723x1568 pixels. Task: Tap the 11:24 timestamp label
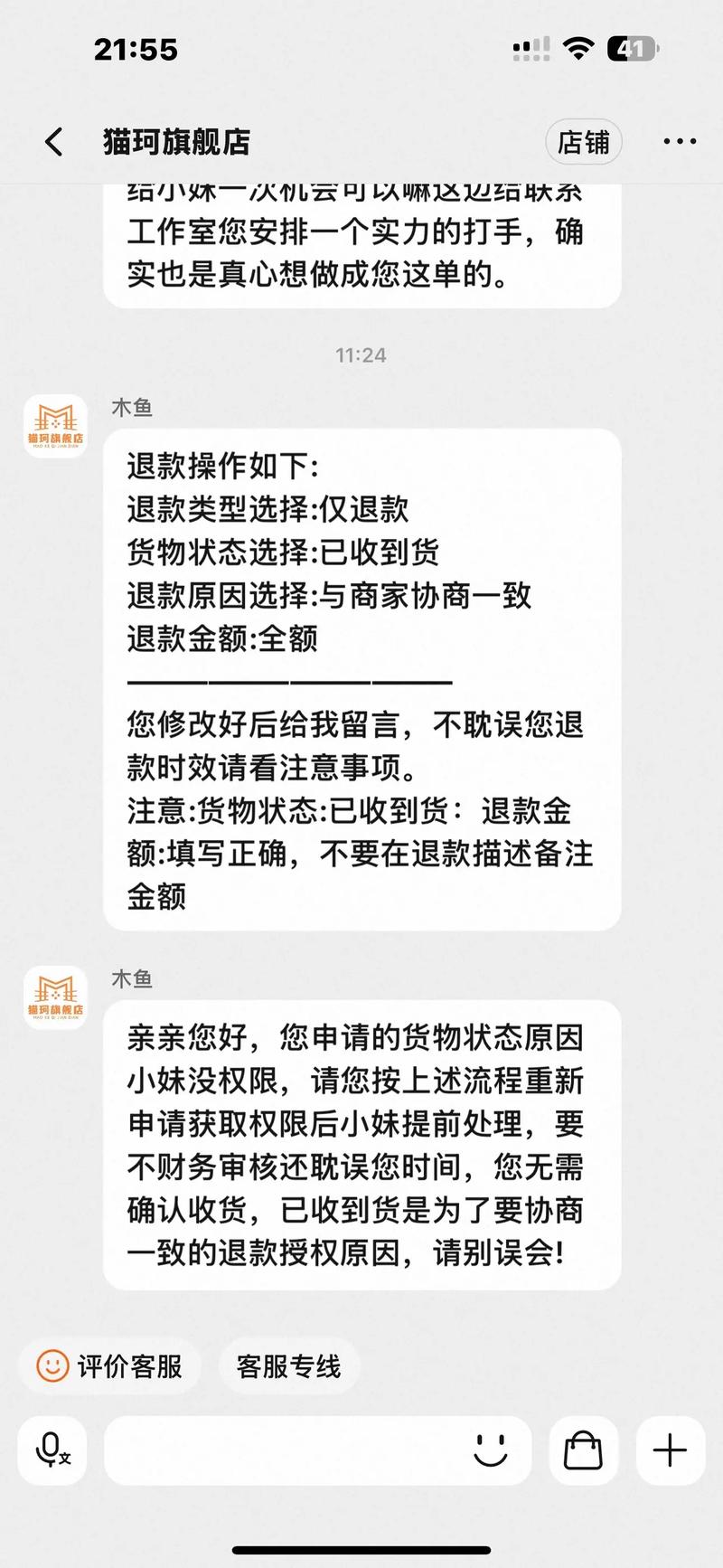click(361, 354)
